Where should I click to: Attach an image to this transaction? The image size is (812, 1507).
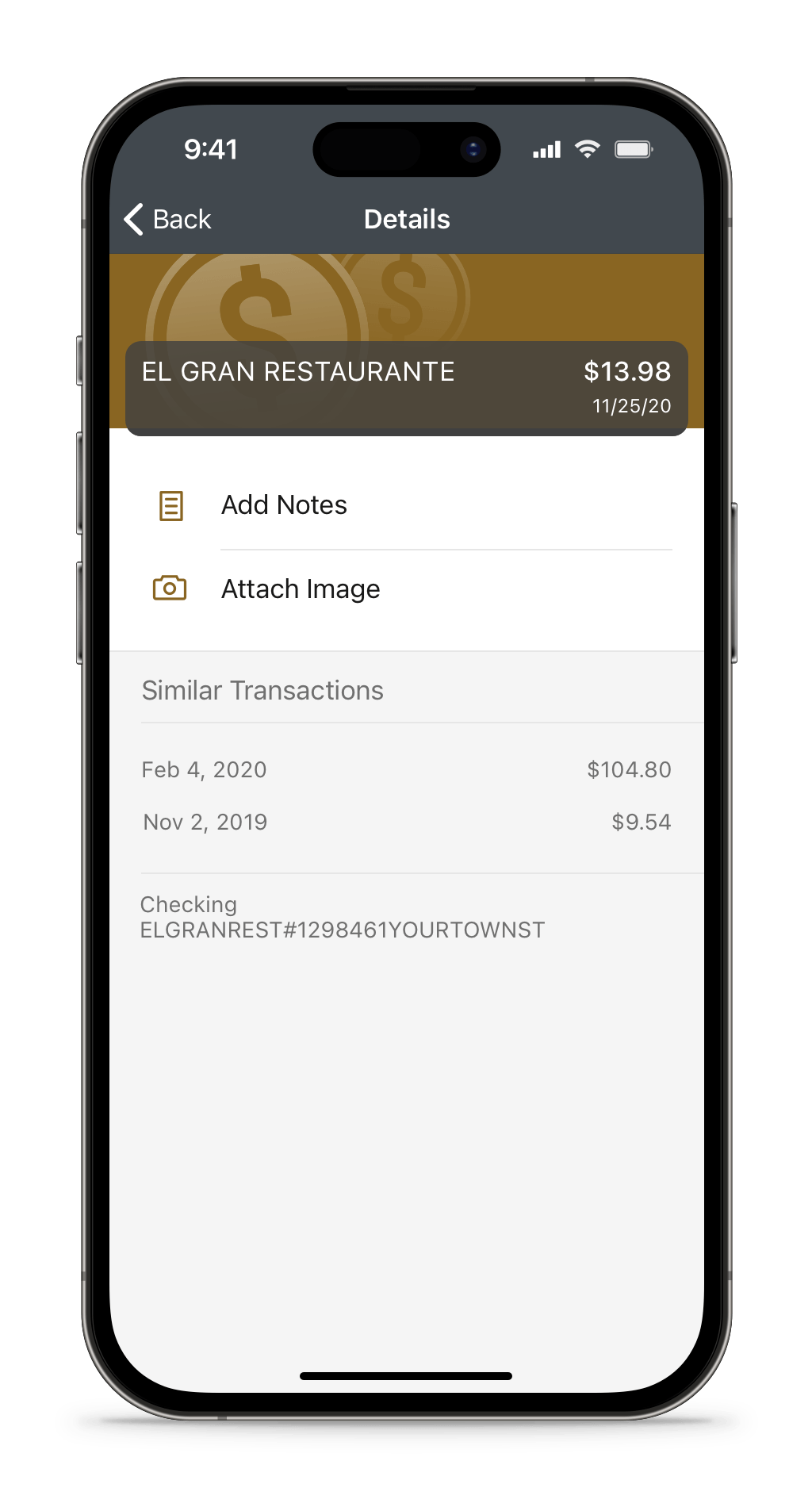pos(406,589)
